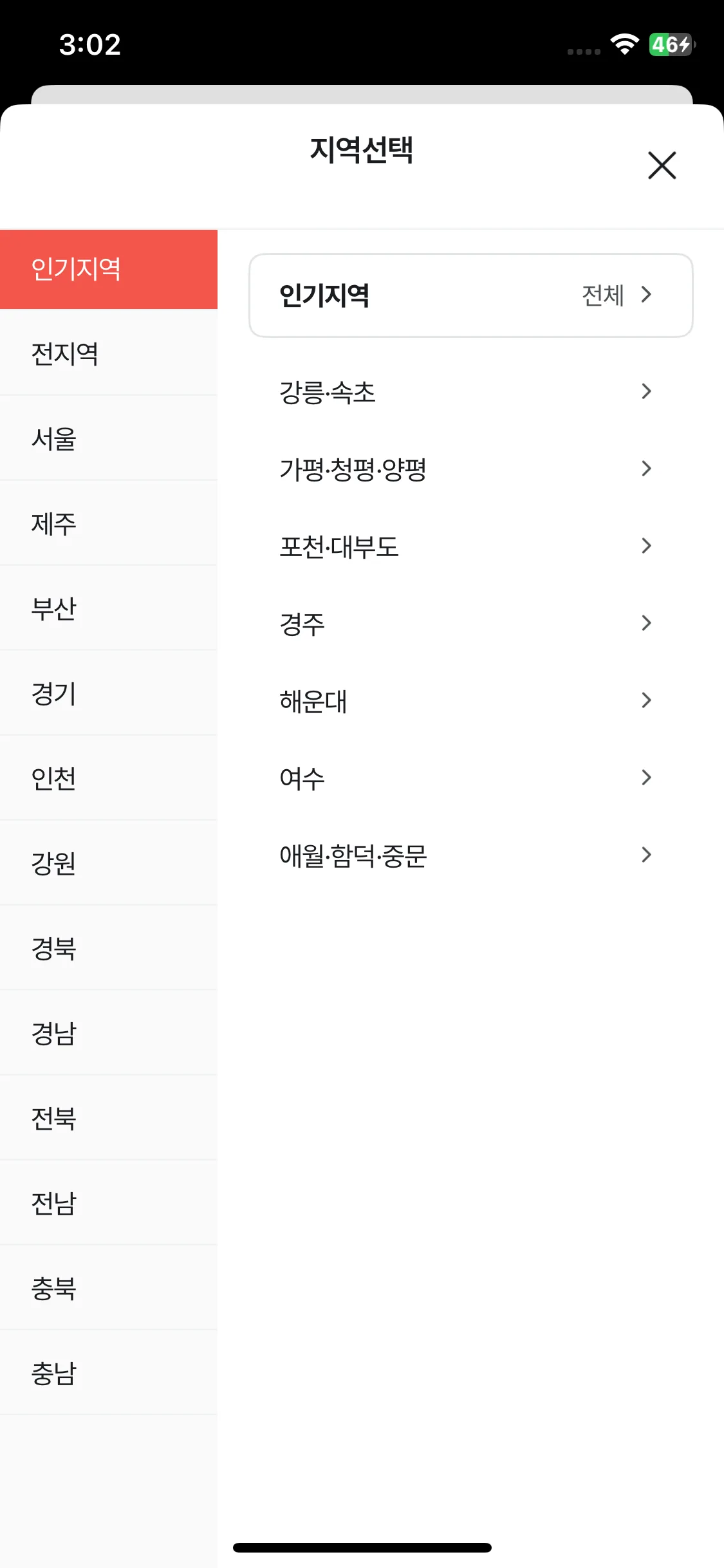
Task: Show regions under 경북
Action: (x=109, y=947)
